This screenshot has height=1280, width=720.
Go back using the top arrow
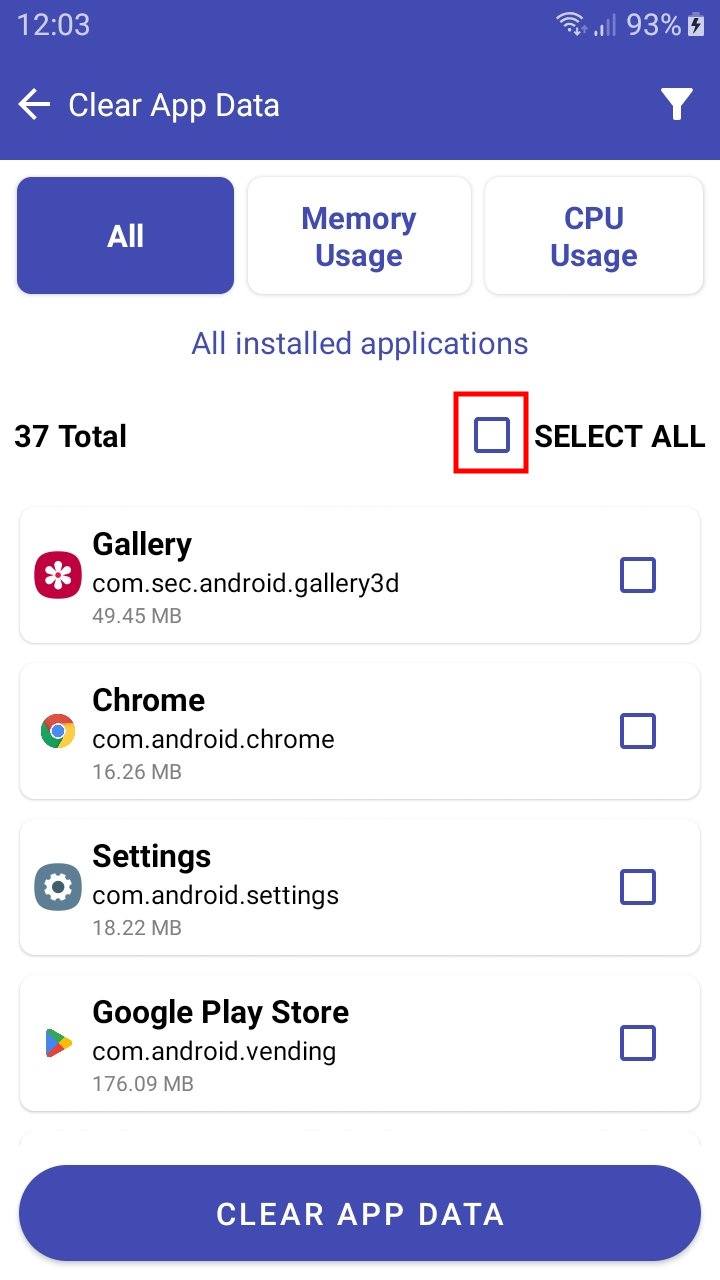pyautogui.click(x=34, y=105)
